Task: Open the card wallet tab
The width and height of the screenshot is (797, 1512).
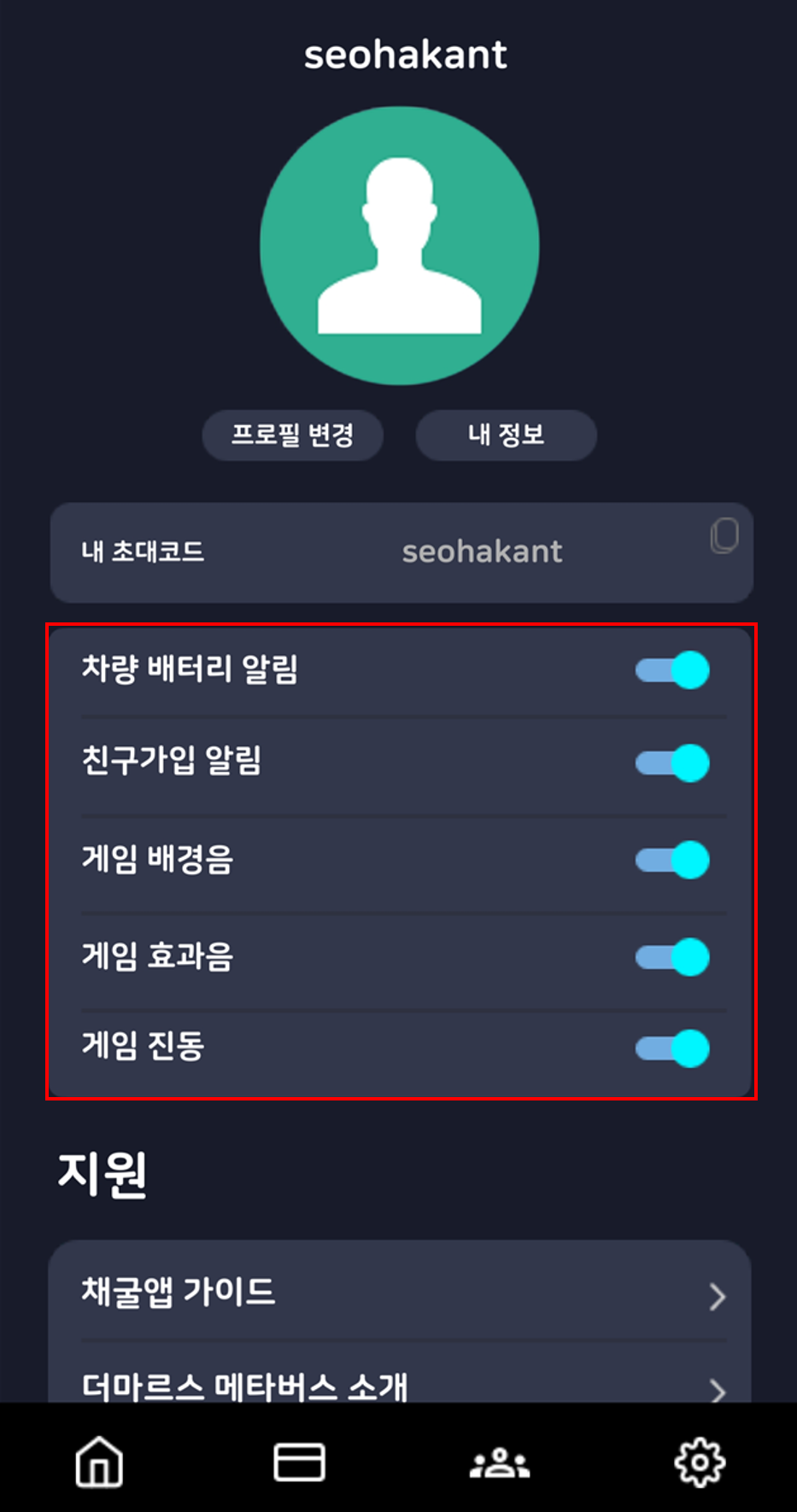Action: coord(299,1462)
